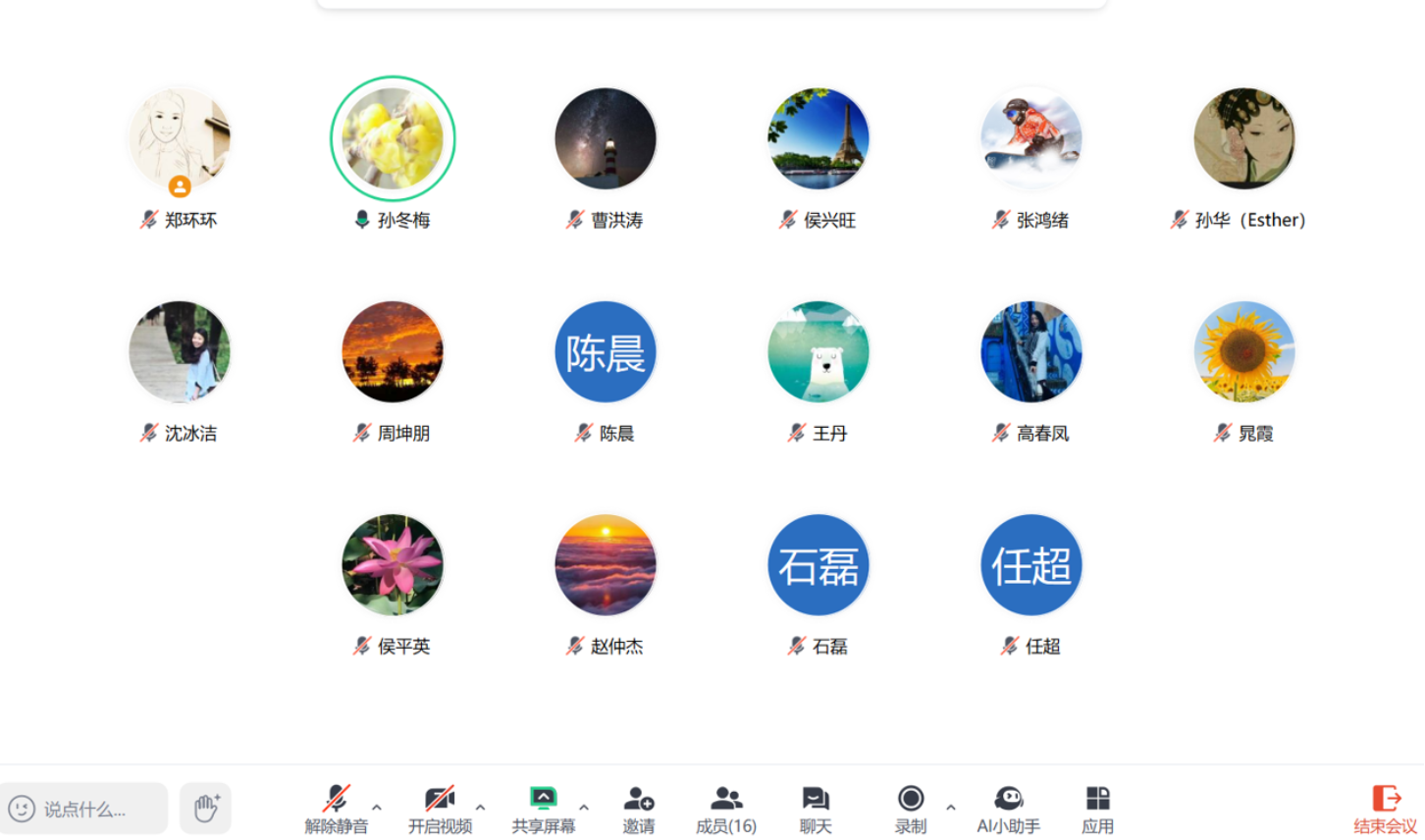Screen dimensions: 1425x840
Task: Unmute the microphone (解除静音)
Action: point(336,809)
